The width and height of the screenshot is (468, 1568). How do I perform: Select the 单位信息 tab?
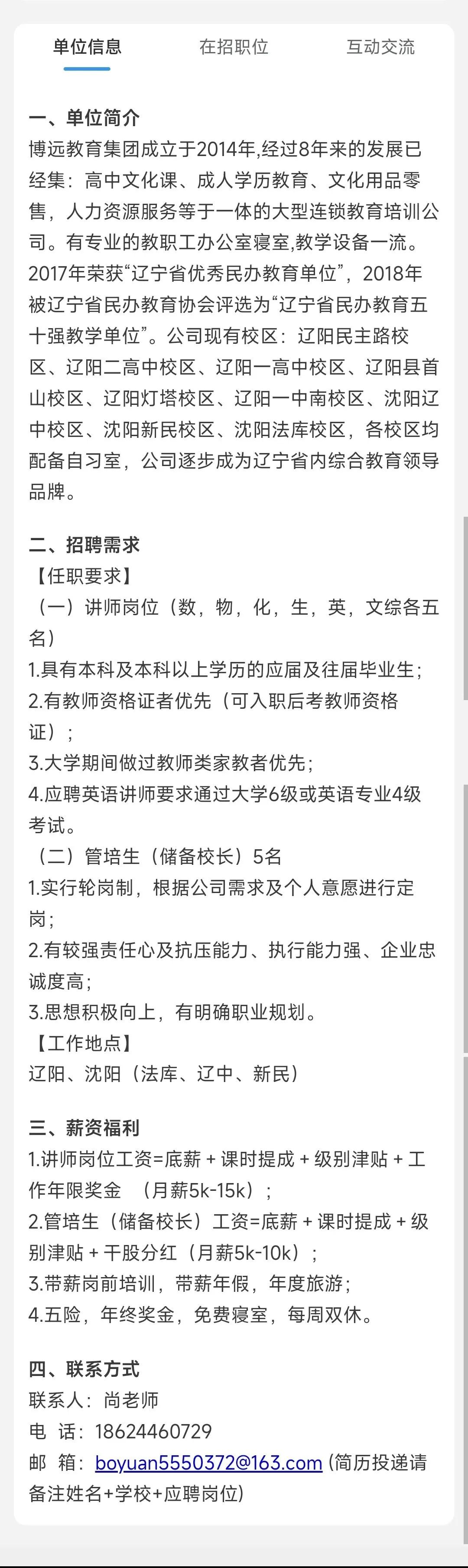(87, 47)
